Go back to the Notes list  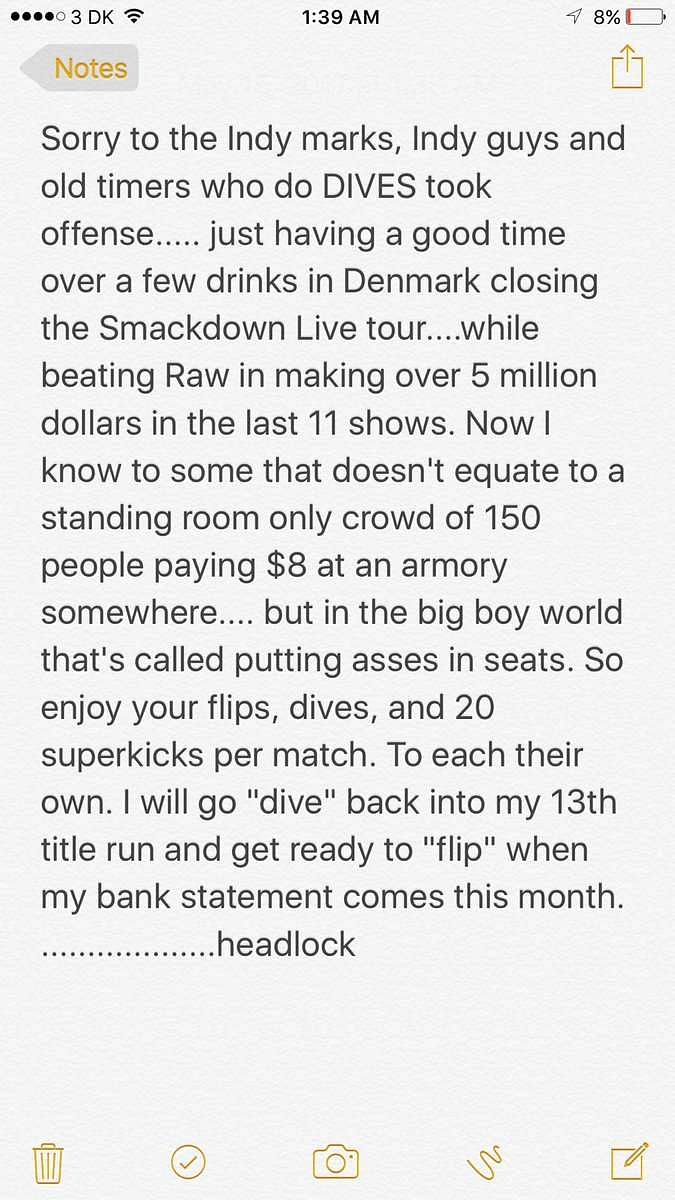point(80,69)
